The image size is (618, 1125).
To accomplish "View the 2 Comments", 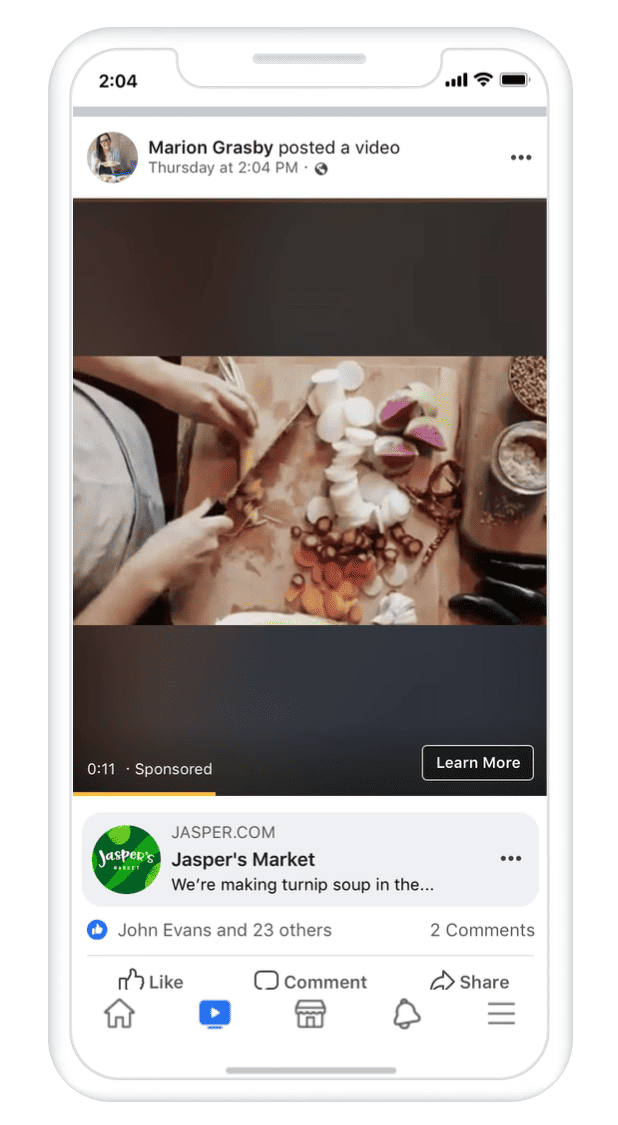I will [x=482, y=930].
